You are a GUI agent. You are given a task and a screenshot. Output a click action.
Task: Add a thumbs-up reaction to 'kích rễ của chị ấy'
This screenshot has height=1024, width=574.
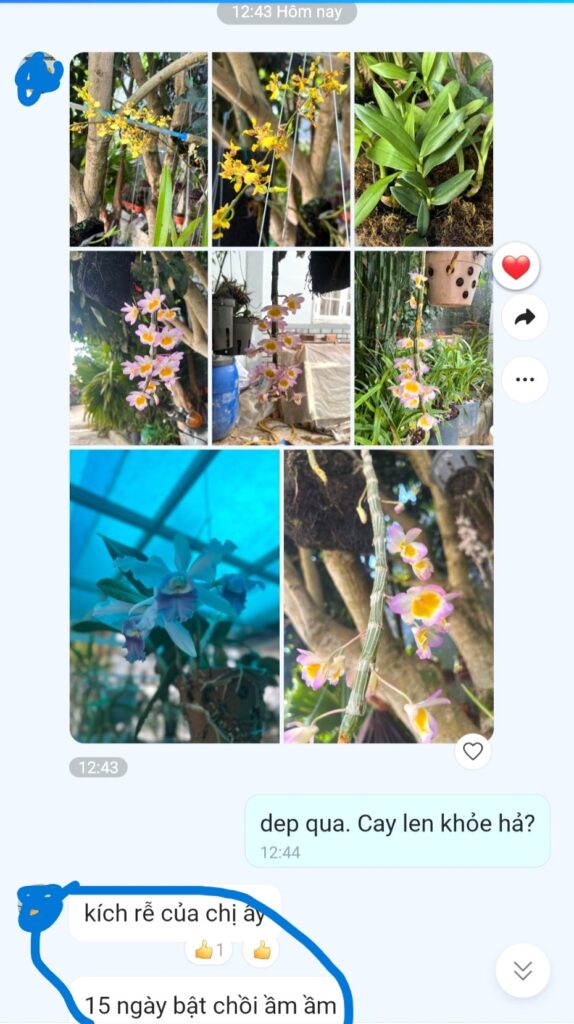(x=261, y=951)
